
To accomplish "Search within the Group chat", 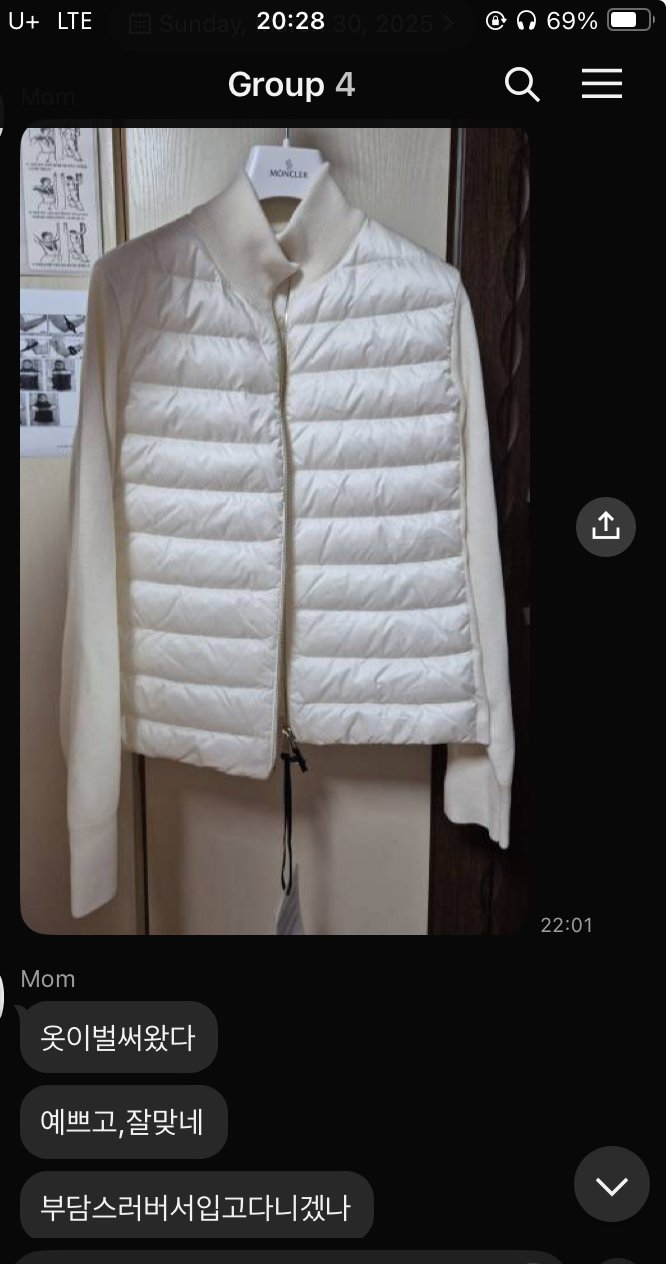I will tap(522, 85).
